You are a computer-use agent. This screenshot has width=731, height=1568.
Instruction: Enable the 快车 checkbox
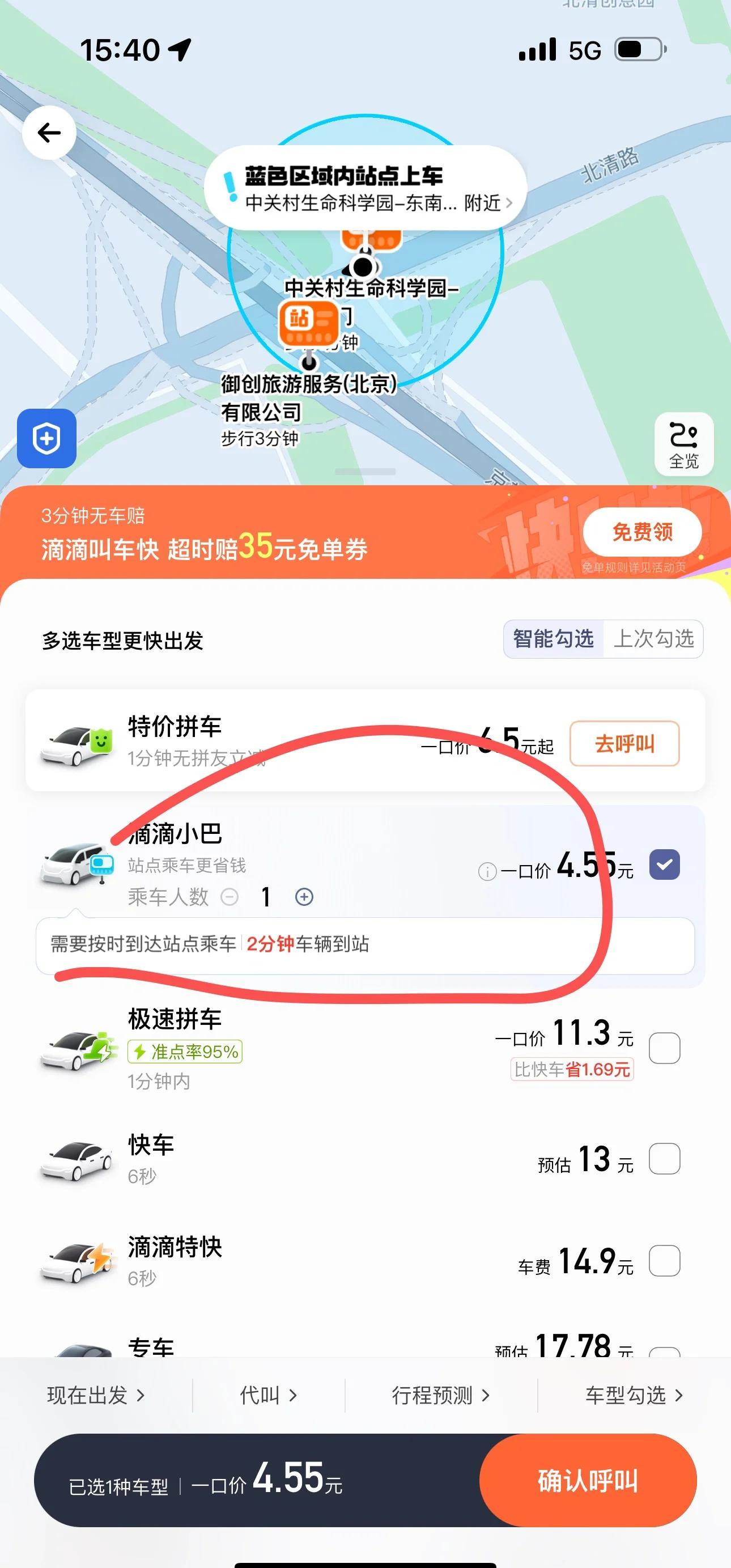665,1160
